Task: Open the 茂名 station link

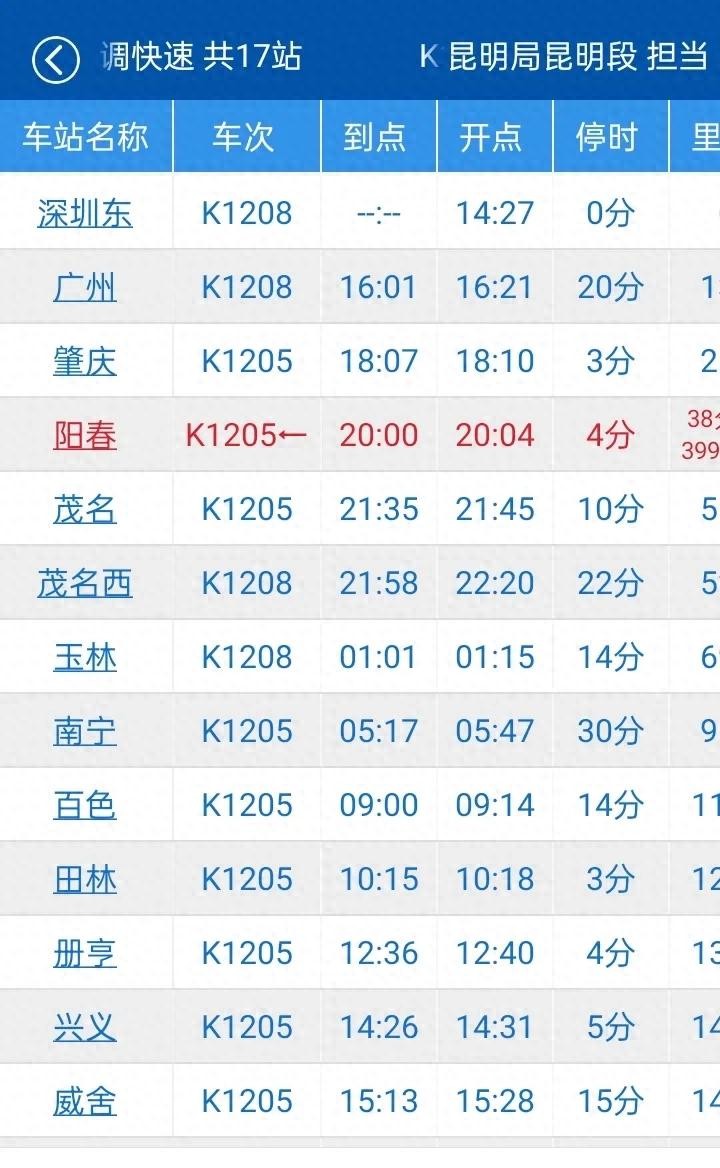Action: click(85, 509)
